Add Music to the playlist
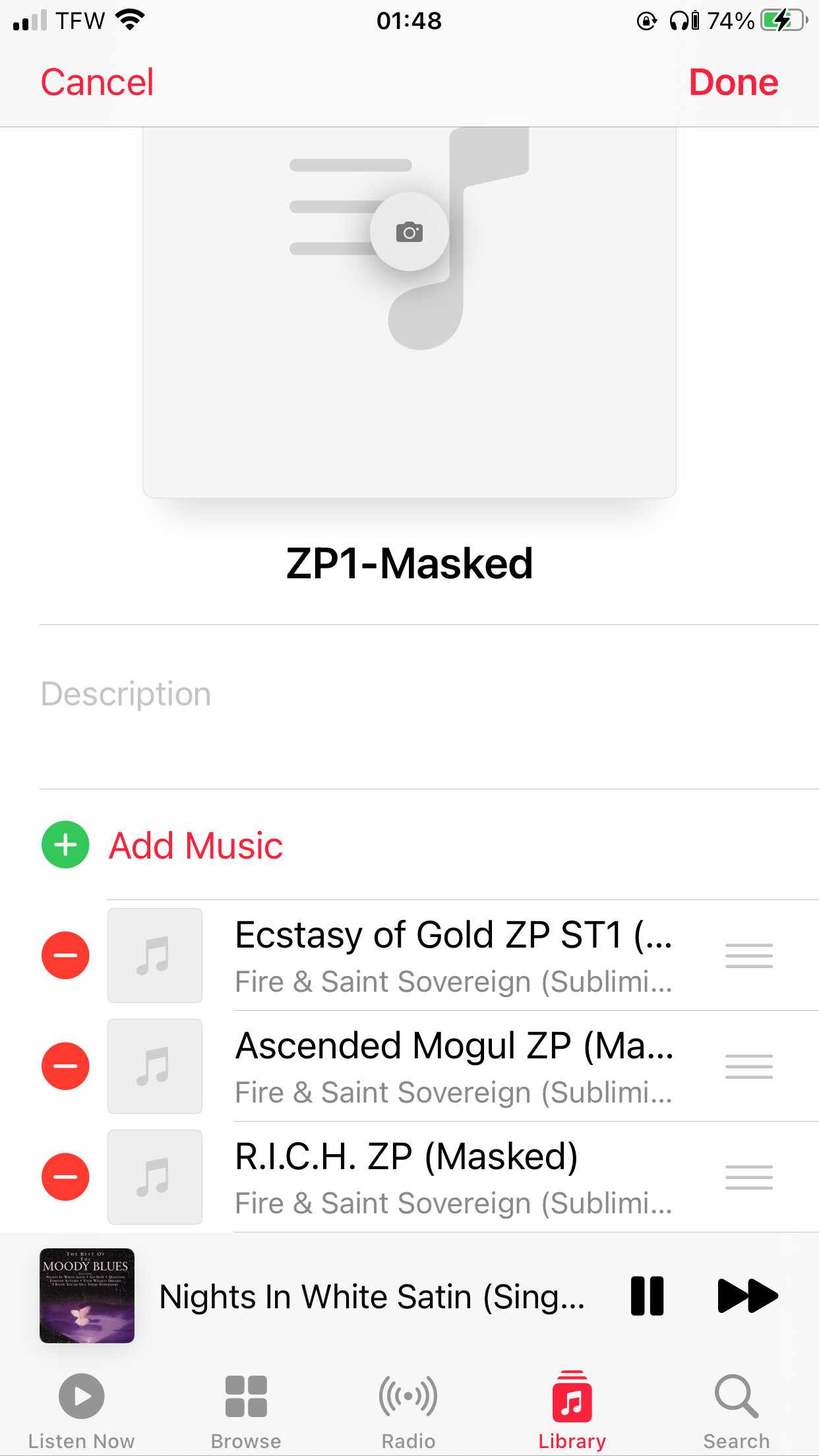Viewport: 819px width, 1456px height. click(x=196, y=845)
